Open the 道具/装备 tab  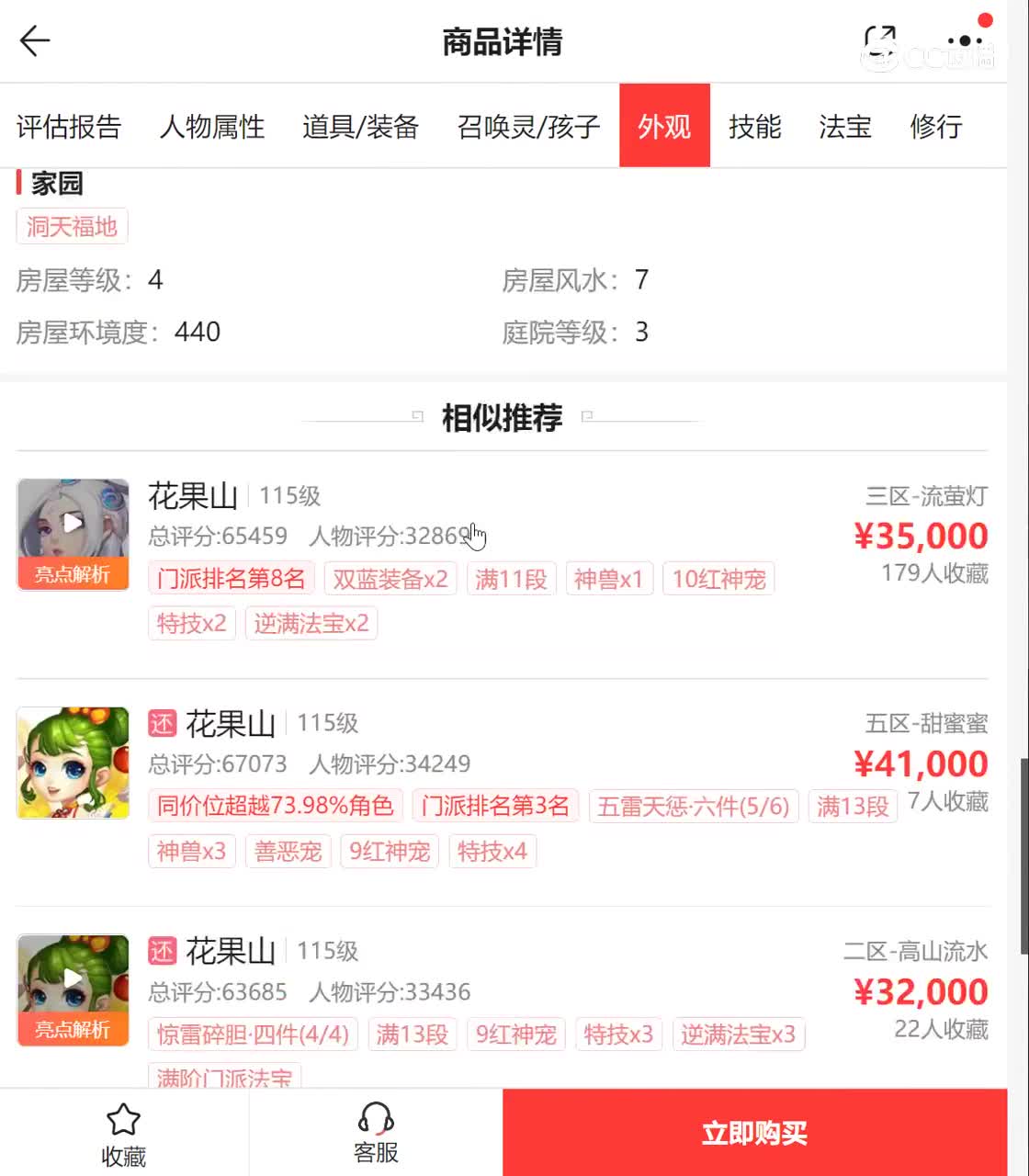pyautogui.click(x=360, y=126)
